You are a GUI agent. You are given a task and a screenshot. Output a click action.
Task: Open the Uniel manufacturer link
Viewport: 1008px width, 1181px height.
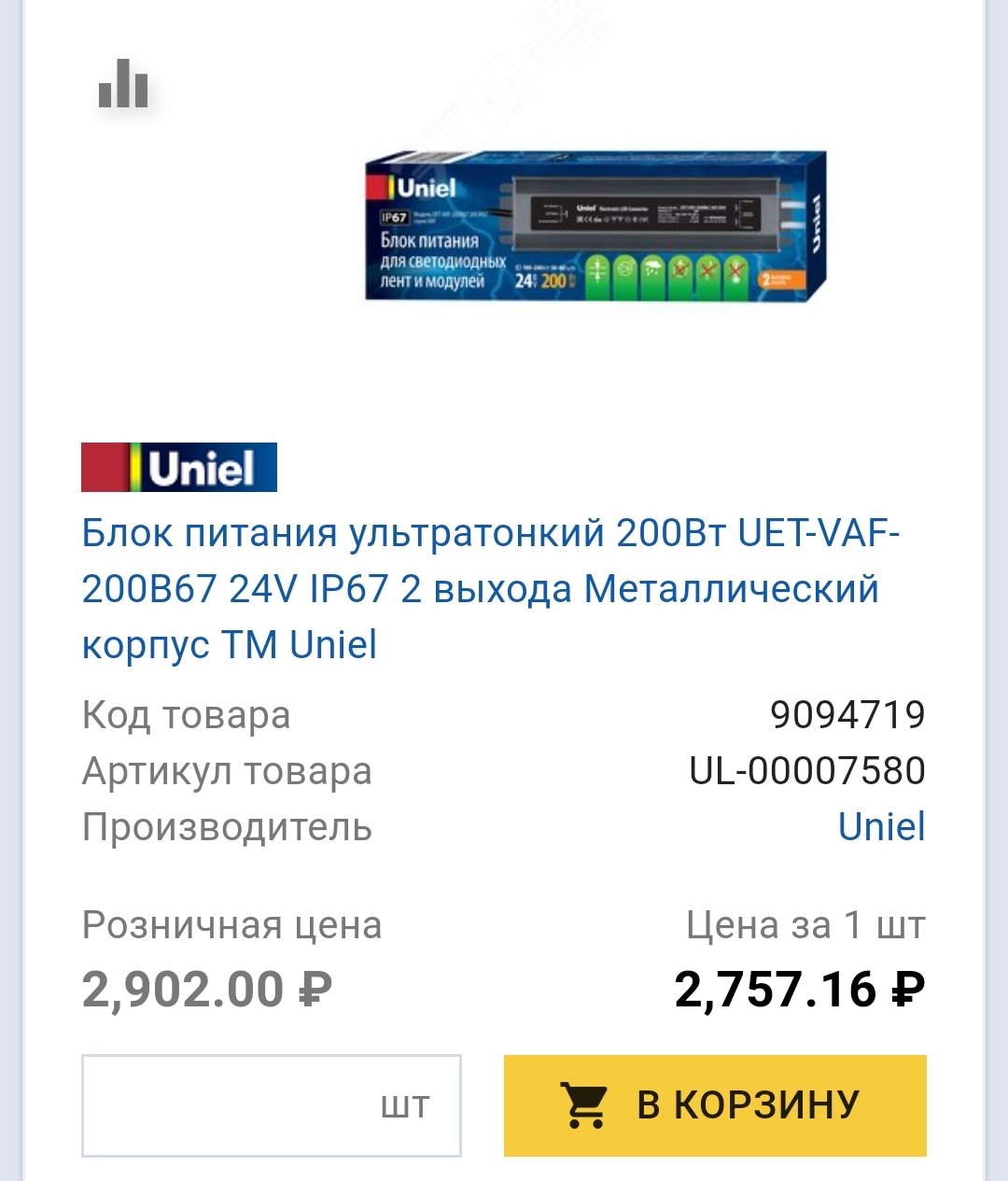point(880,827)
